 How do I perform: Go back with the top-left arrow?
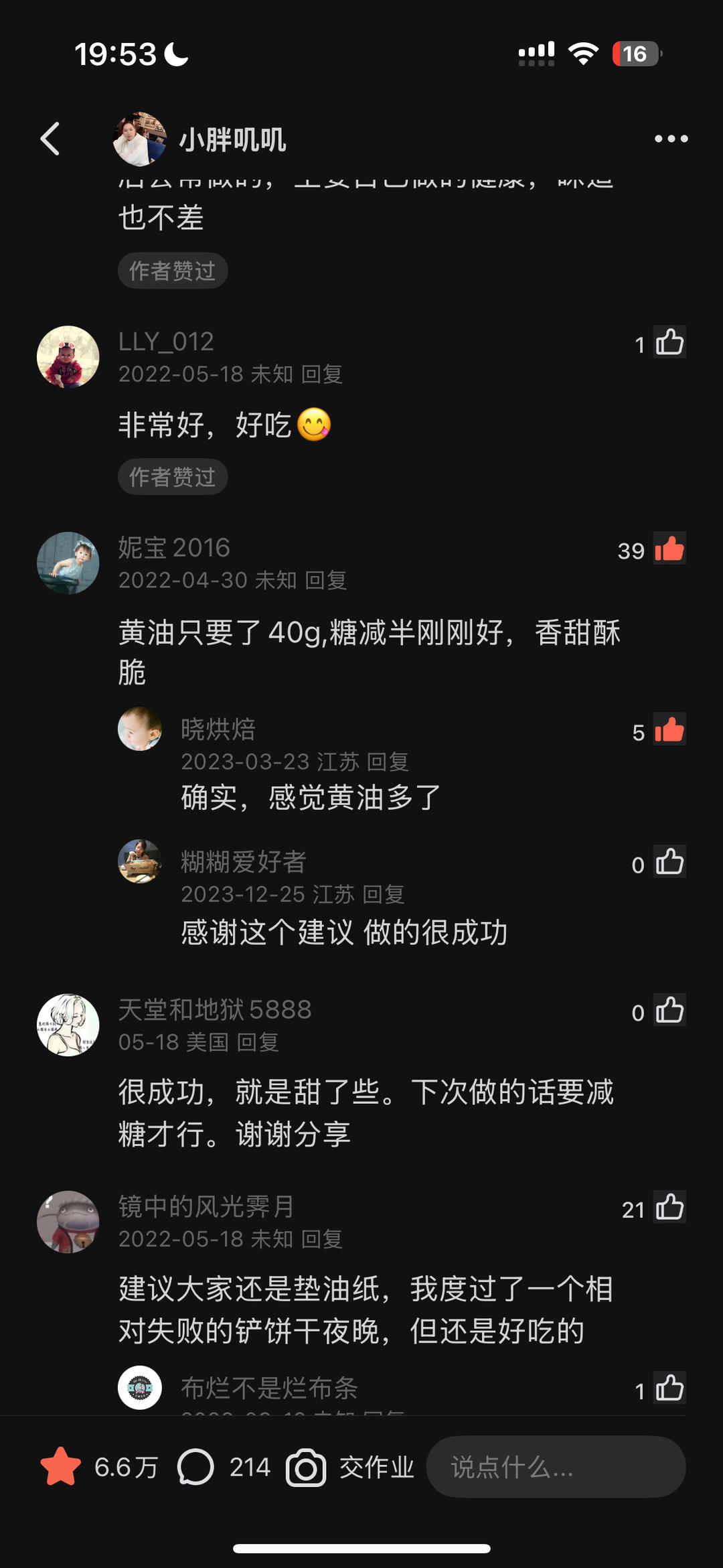coord(50,139)
